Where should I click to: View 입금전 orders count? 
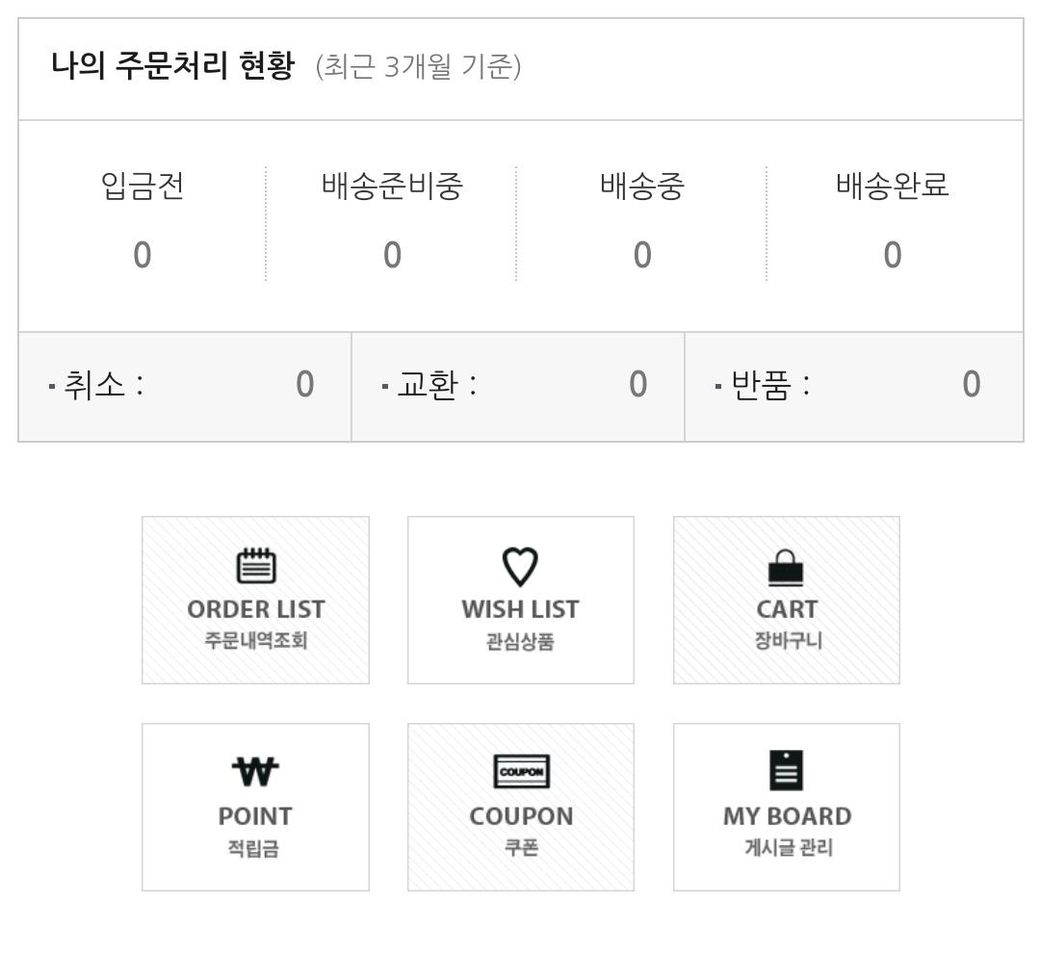[x=142, y=255]
